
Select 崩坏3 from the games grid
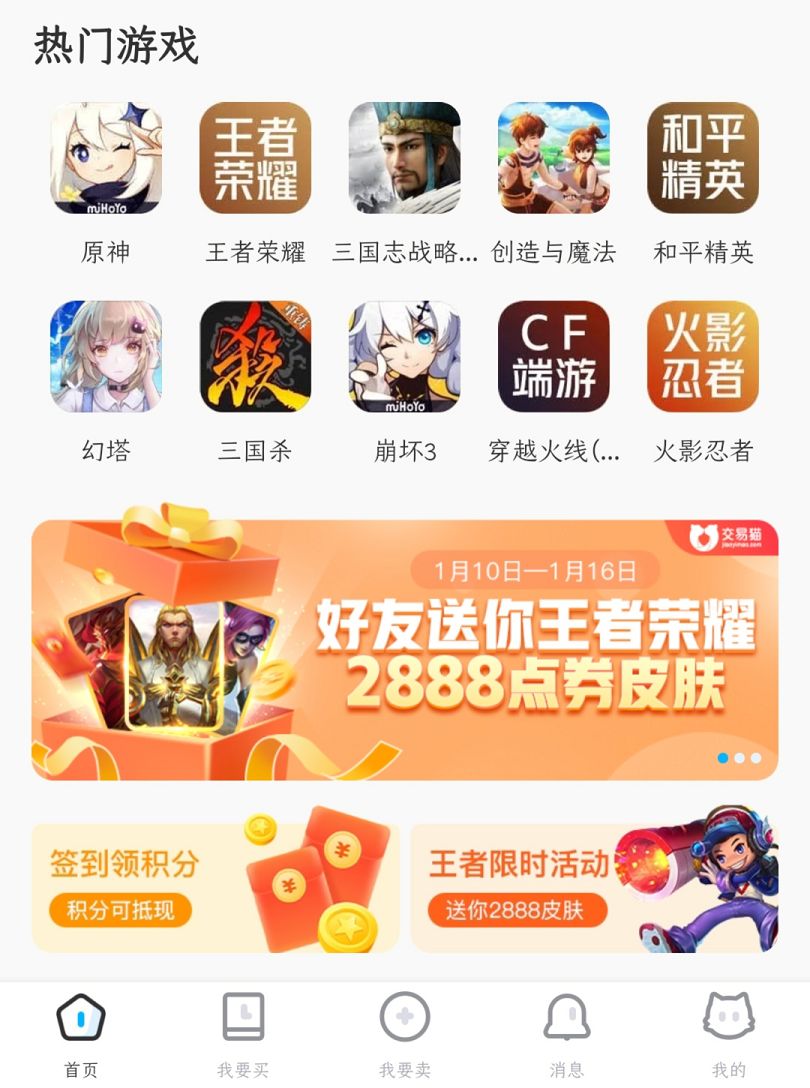pyautogui.click(x=404, y=357)
